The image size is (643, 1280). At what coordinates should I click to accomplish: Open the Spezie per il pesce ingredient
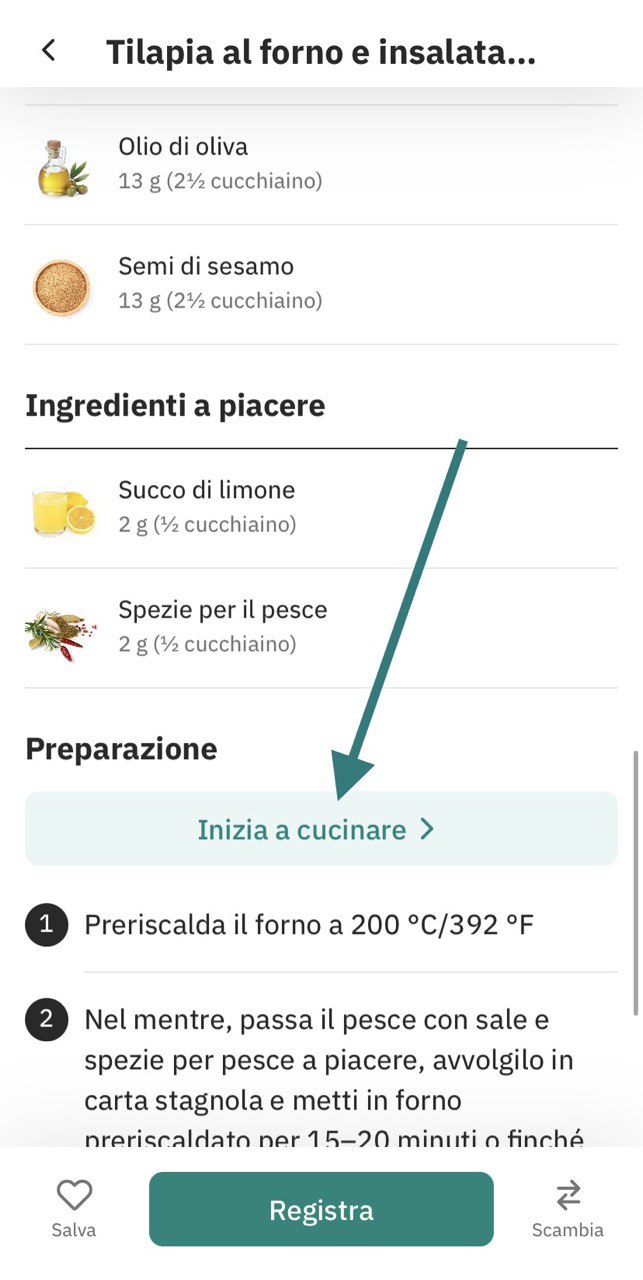320,627
